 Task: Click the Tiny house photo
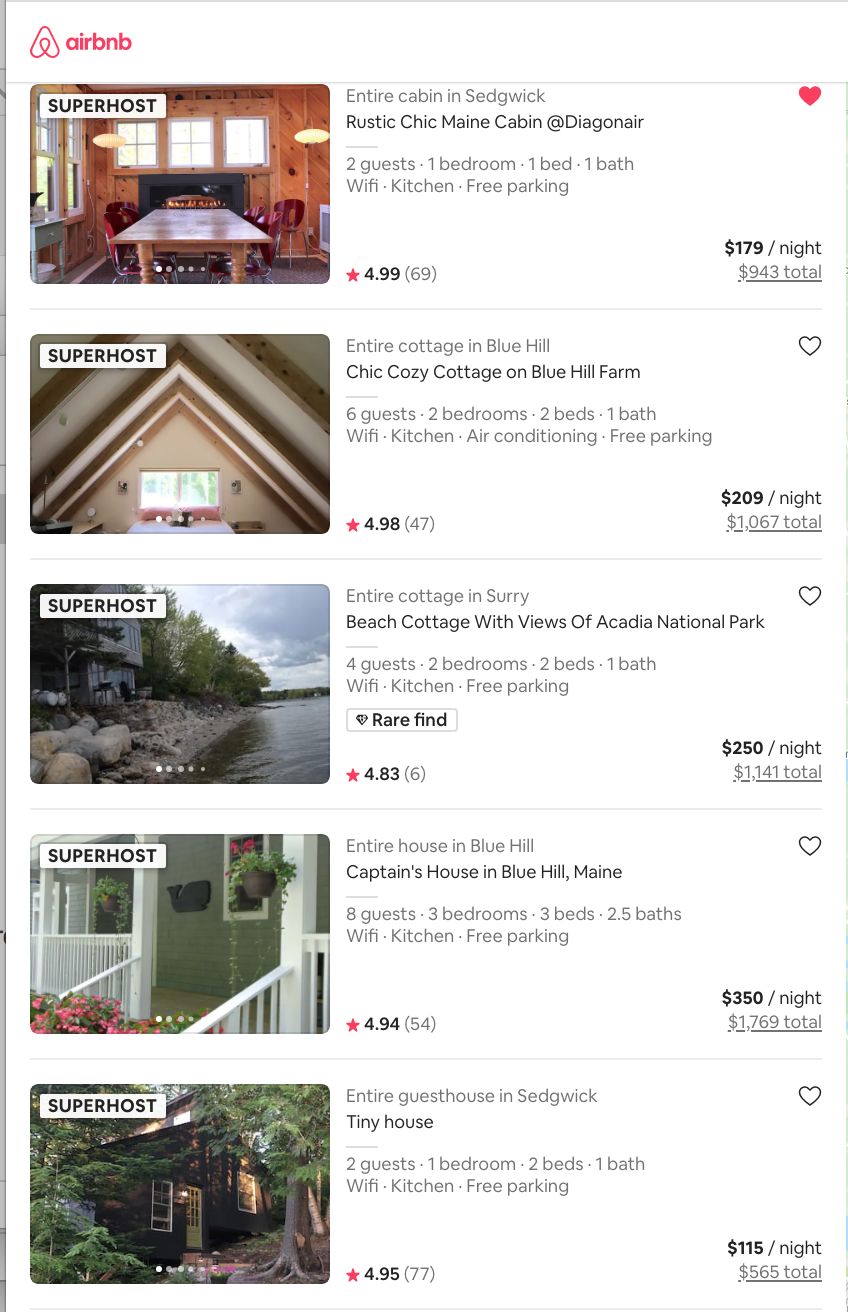pos(180,1183)
